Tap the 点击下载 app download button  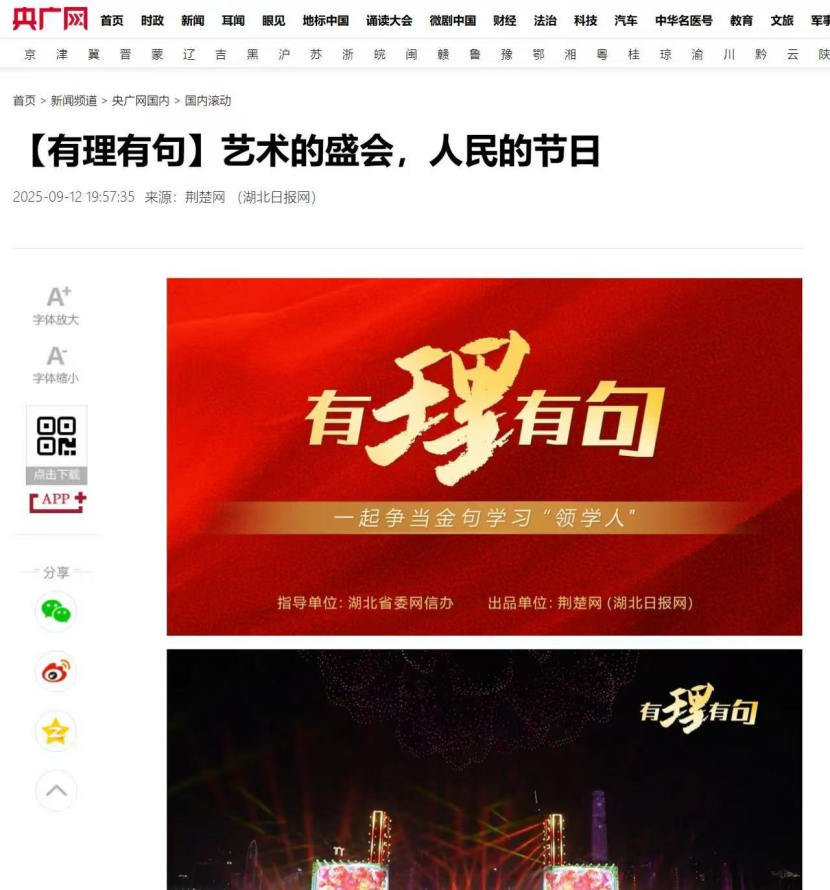click(x=56, y=475)
